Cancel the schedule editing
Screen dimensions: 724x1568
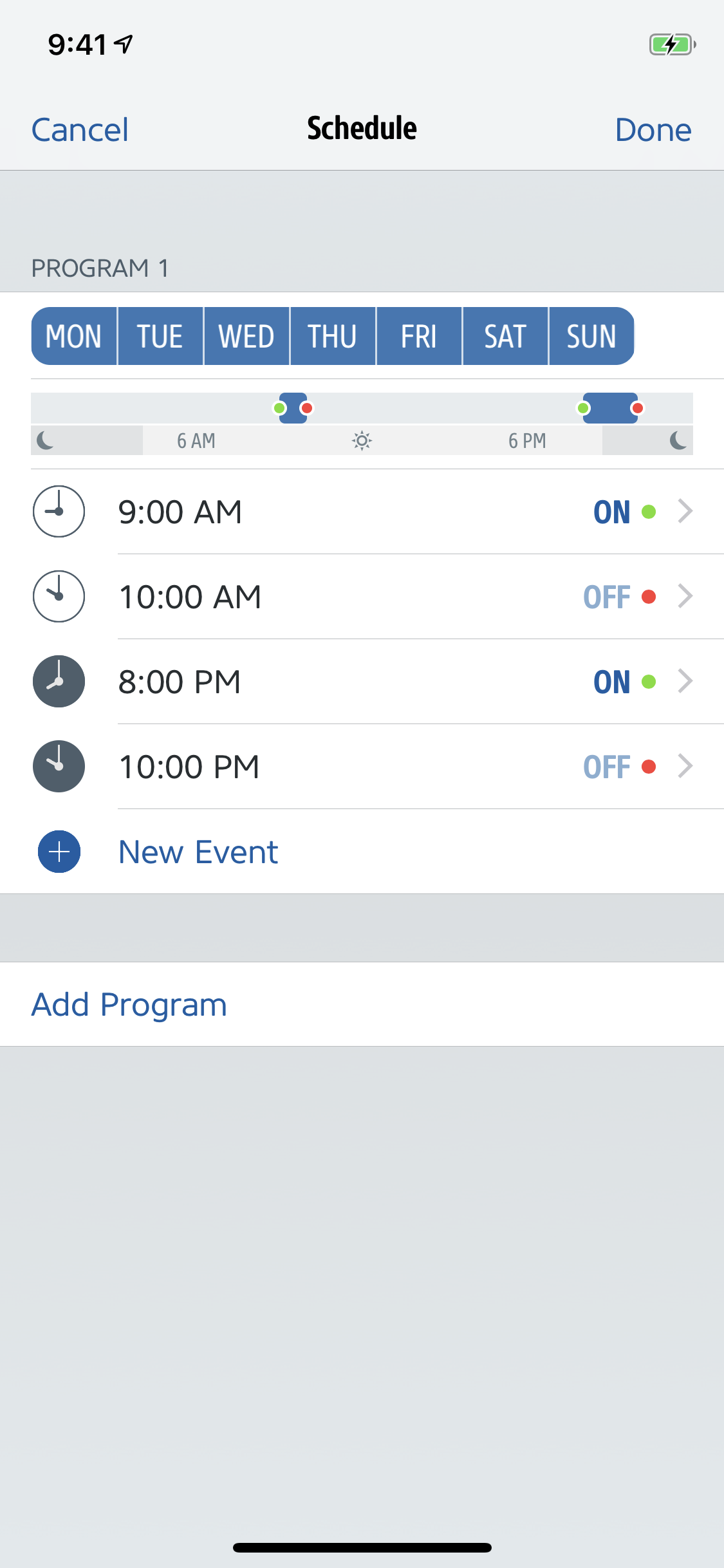[80, 130]
